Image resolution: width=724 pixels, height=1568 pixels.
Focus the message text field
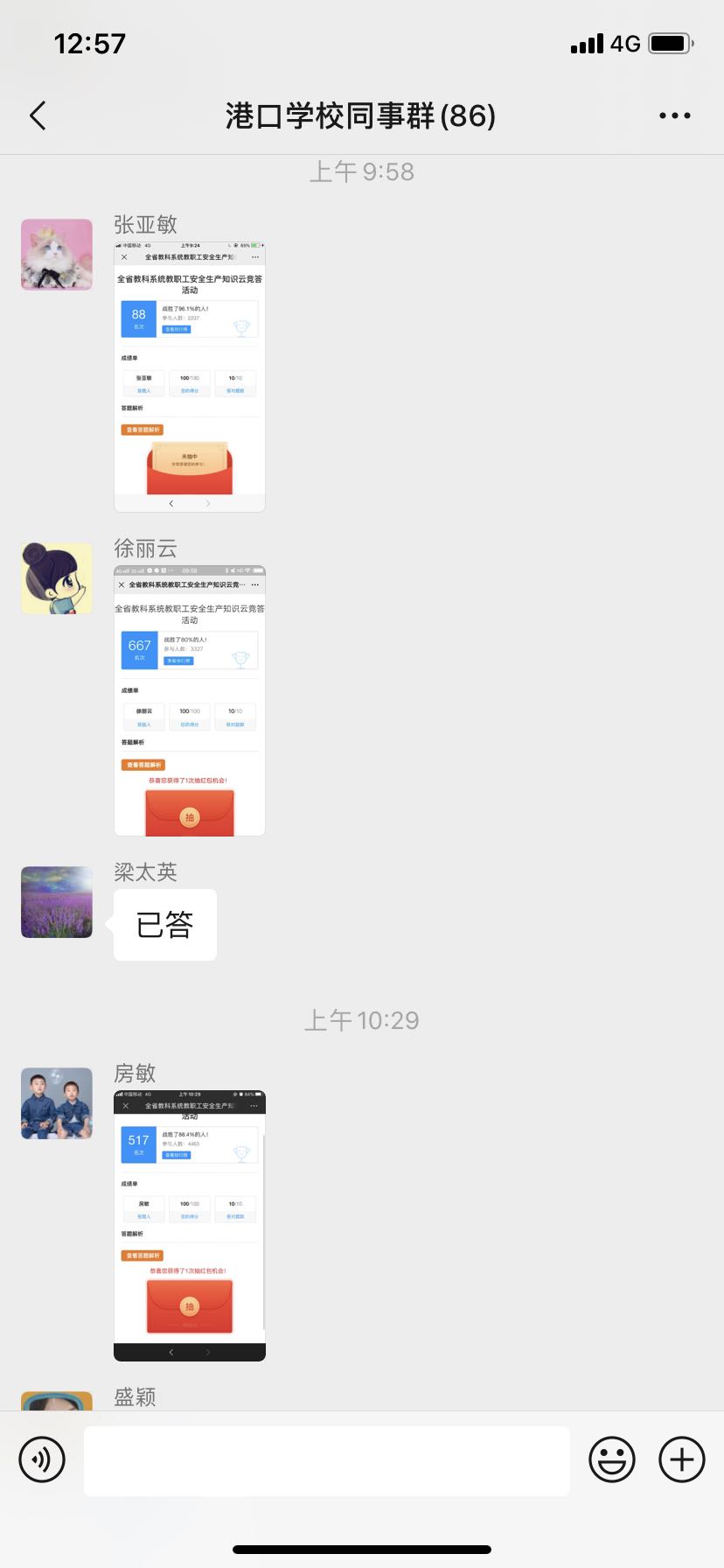(x=327, y=1460)
